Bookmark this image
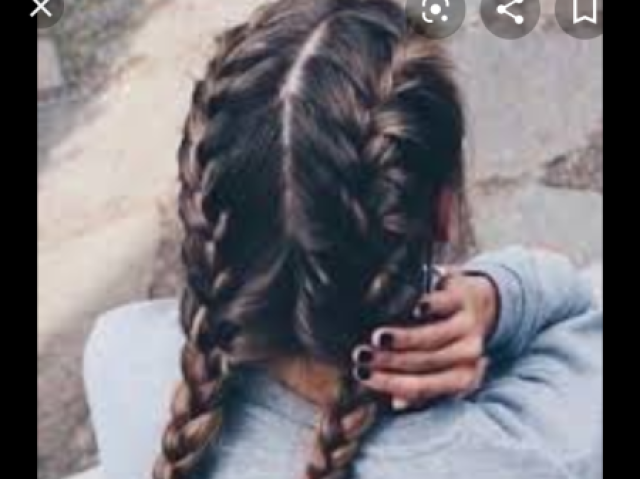The width and height of the screenshot is (640, 479). tap(584, 10)
